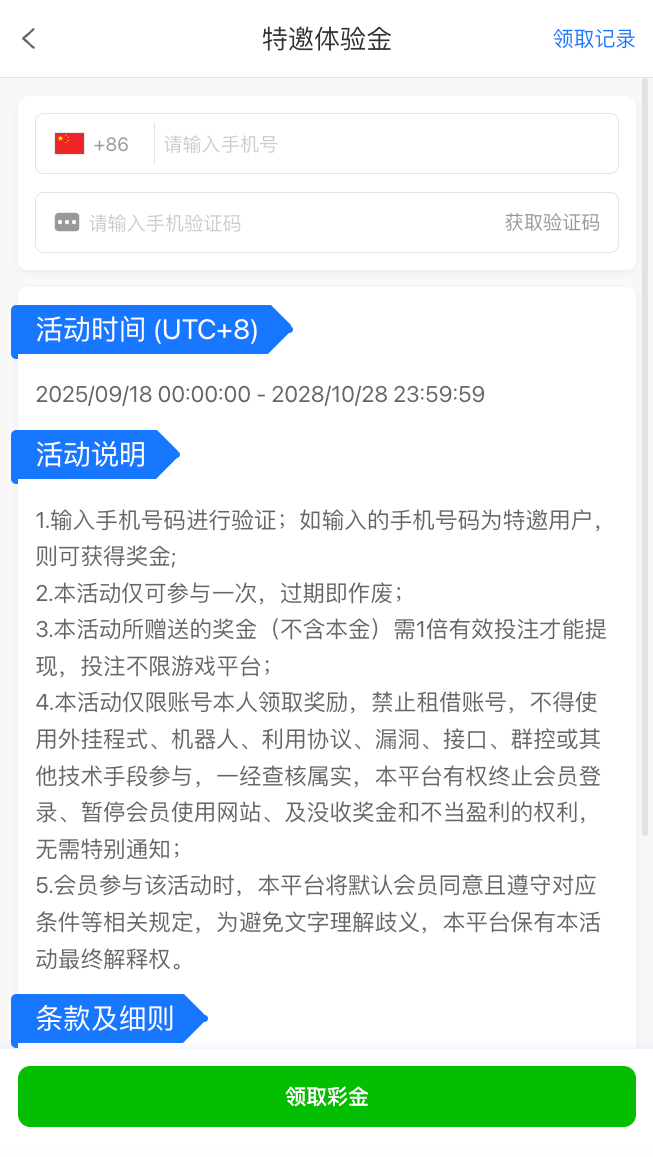Request a code via 获取验证码
Screen dimensions: 653x1157
pyautogui.click(x=552, y=223)
